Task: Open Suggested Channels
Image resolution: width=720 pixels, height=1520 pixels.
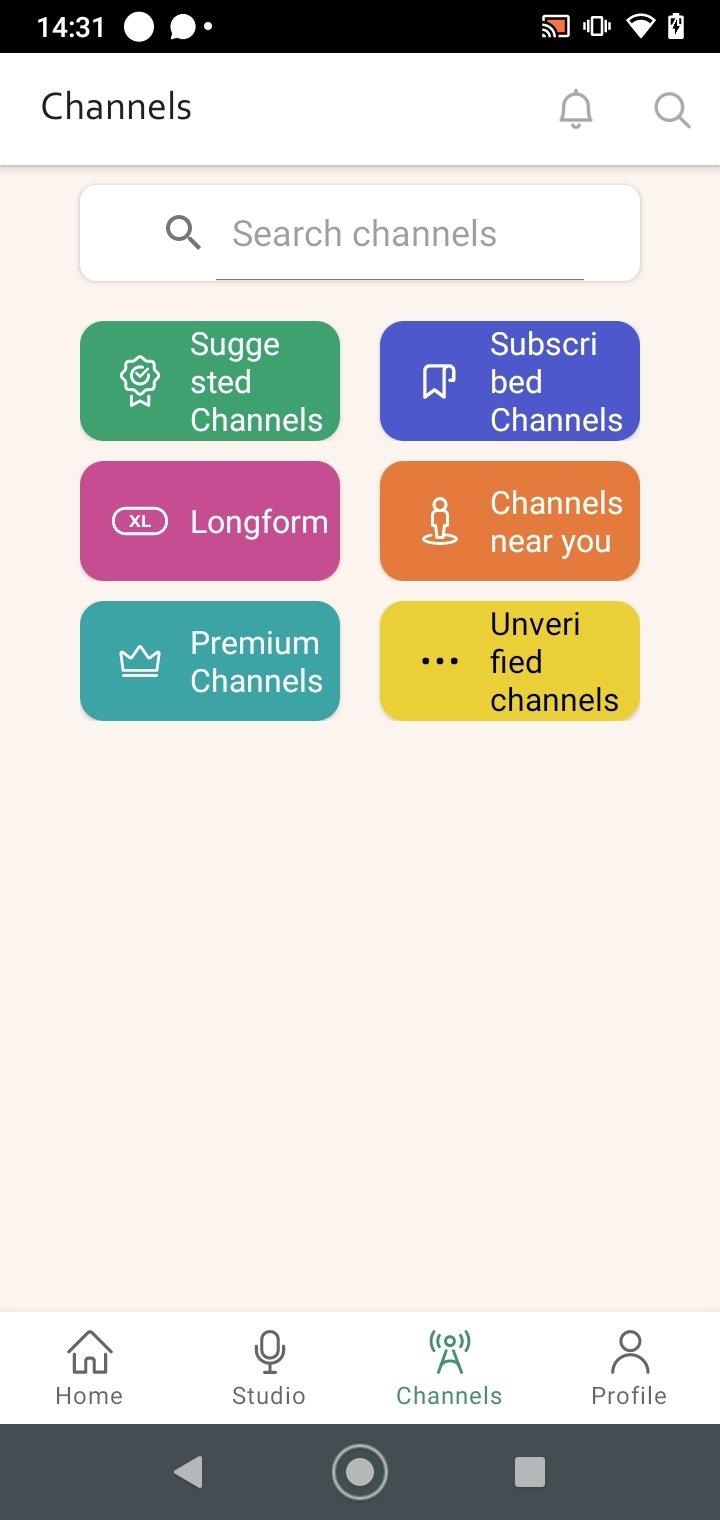Action: (x=210, y=381)
